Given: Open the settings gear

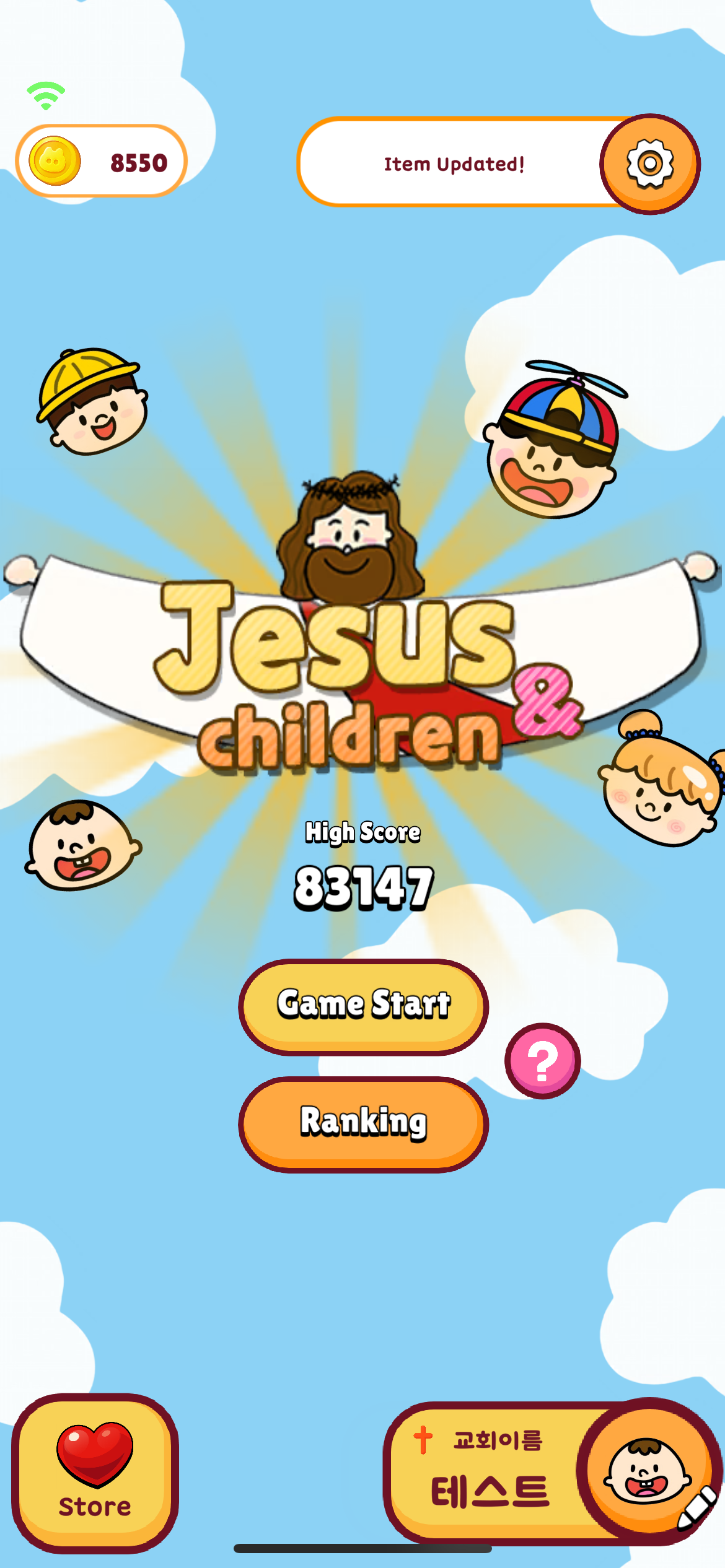Looking at the screenshot, I should point(649,164).
